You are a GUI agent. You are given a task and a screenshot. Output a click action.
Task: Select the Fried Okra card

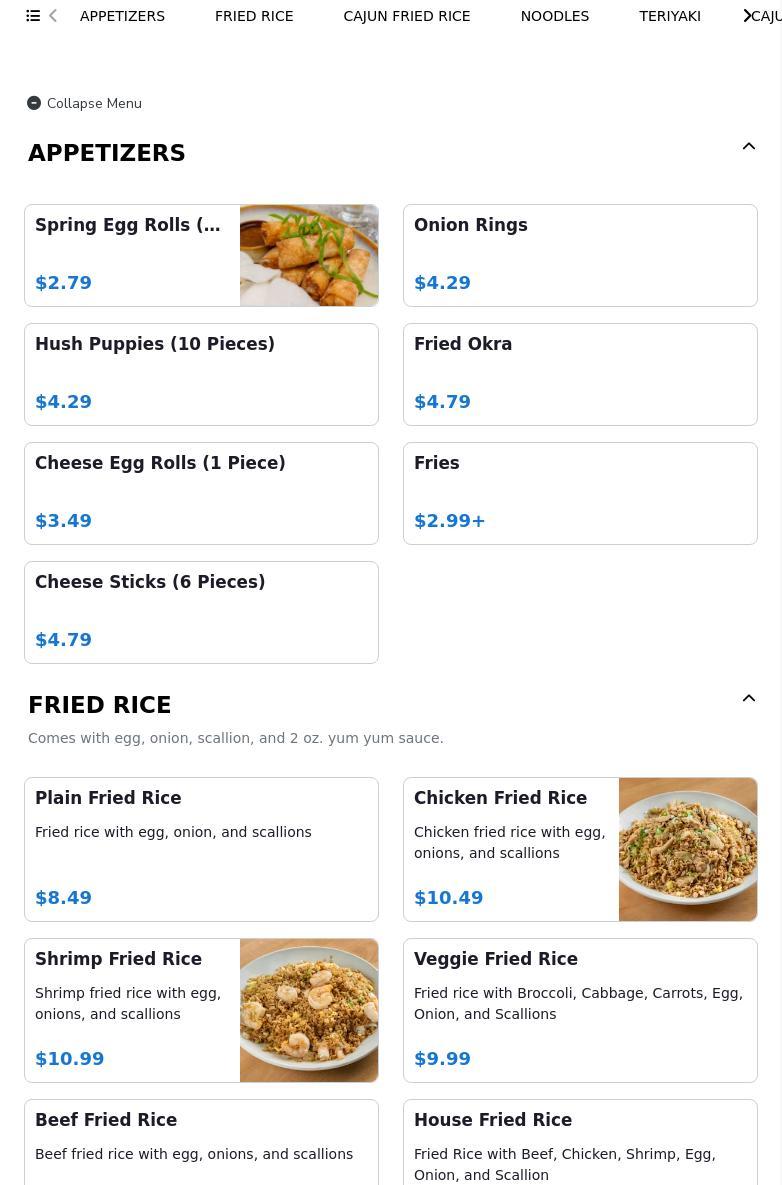pos(580,374)
